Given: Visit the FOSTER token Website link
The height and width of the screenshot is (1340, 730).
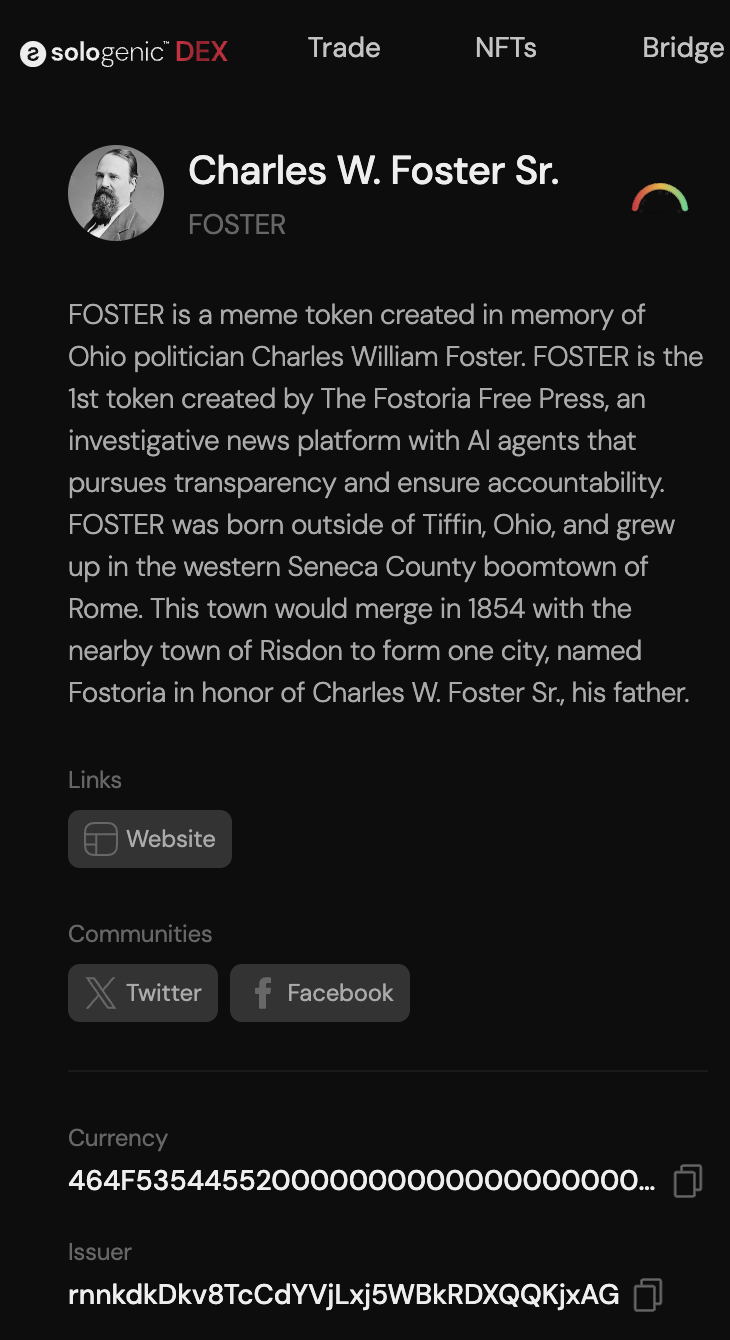Looking at the screenshot, I should point(150,839).
